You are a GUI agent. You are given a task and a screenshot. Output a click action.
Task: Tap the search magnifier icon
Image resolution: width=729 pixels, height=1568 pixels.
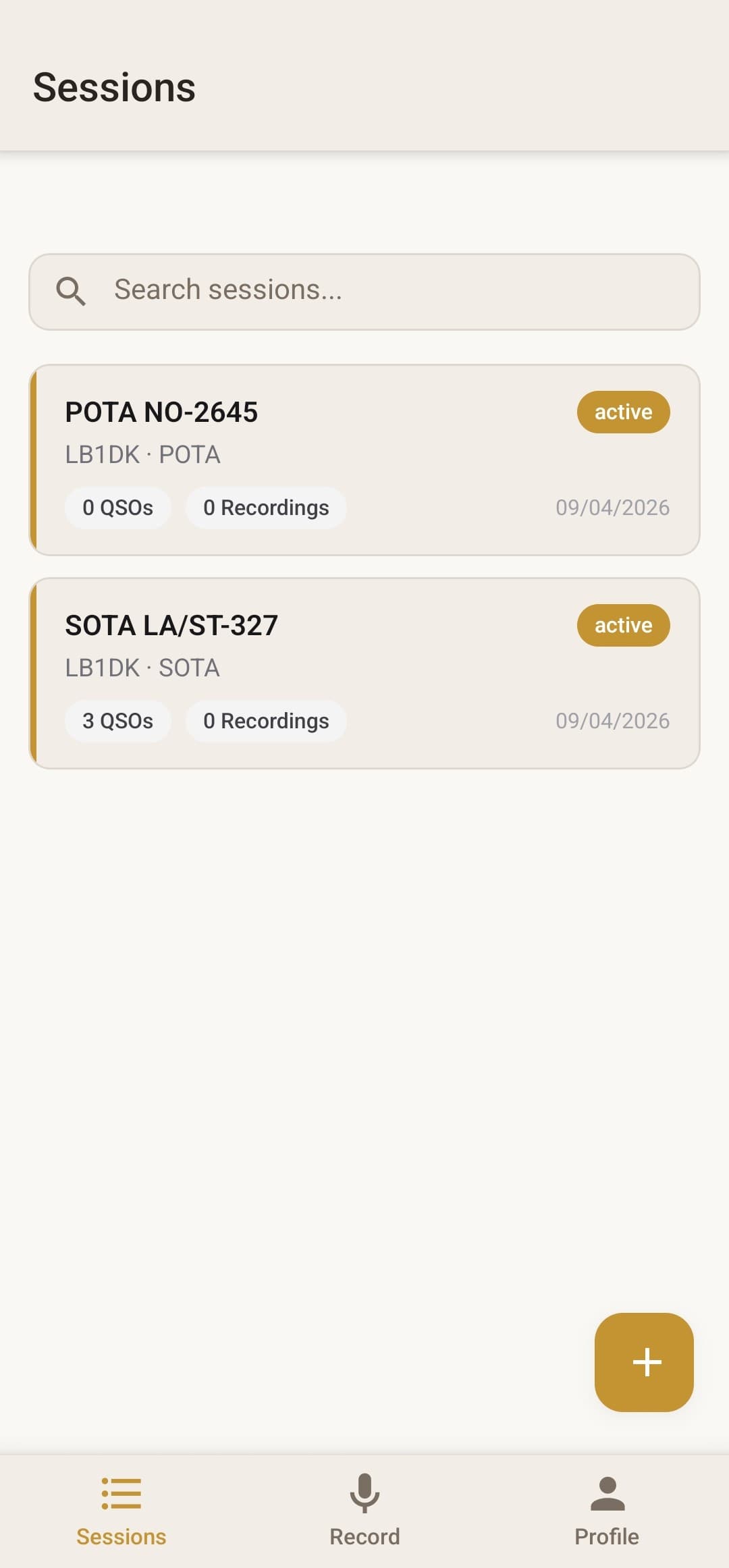(x=72, y=290)
